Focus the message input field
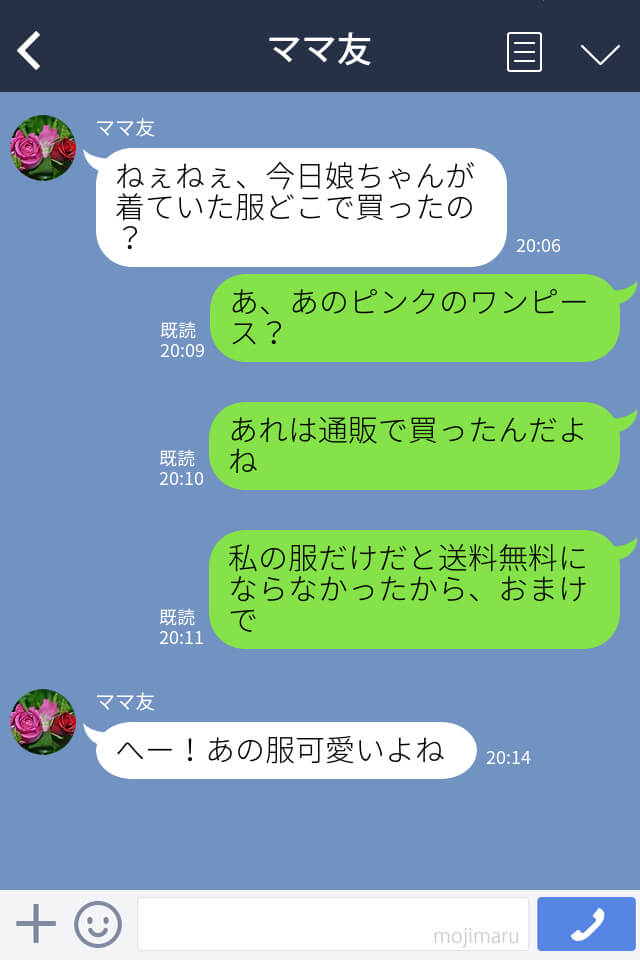640x960 pixels. pyautogui.click(x=332, y=924)
